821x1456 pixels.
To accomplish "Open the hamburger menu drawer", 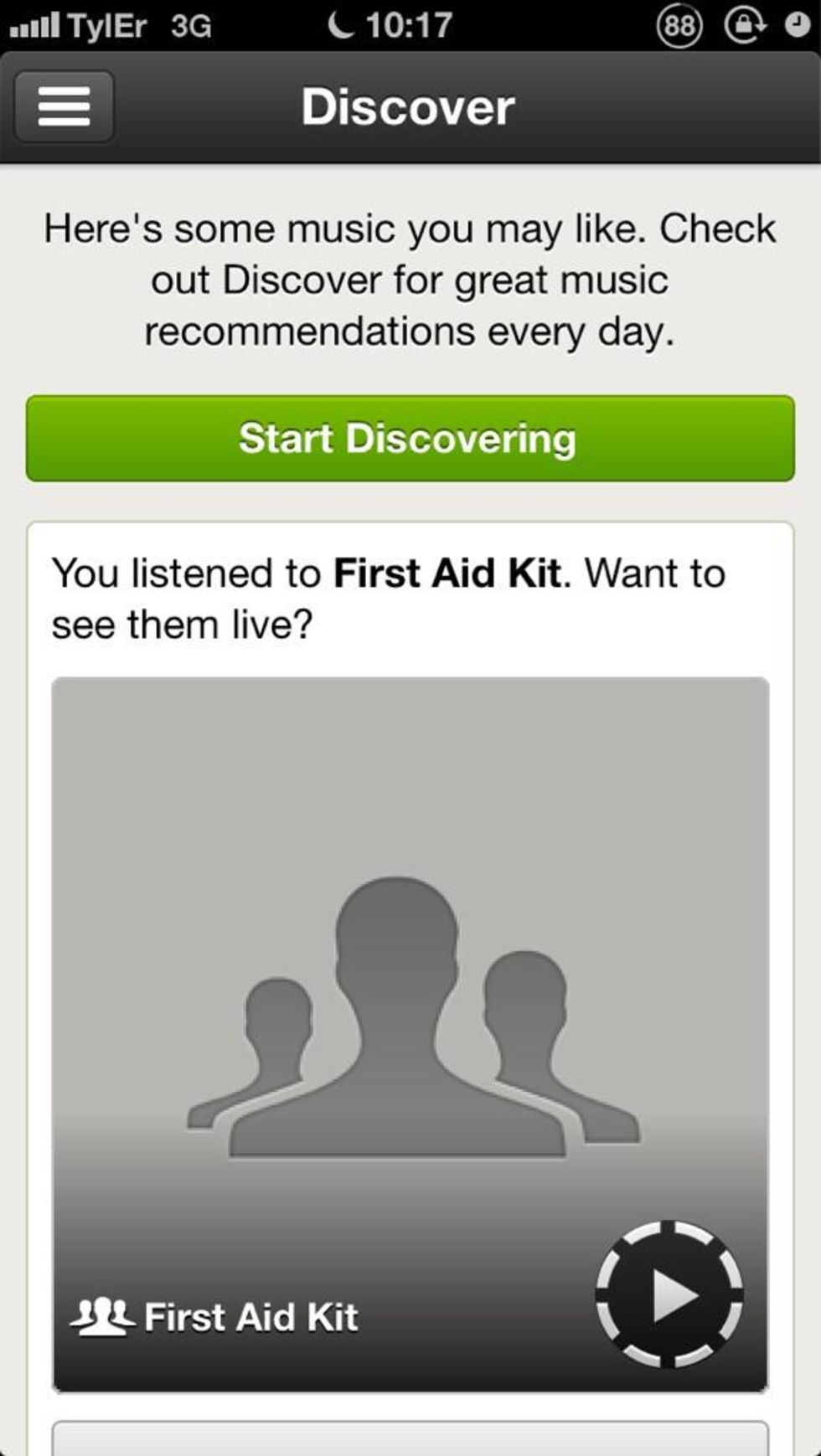I will [x=65, y=106].
